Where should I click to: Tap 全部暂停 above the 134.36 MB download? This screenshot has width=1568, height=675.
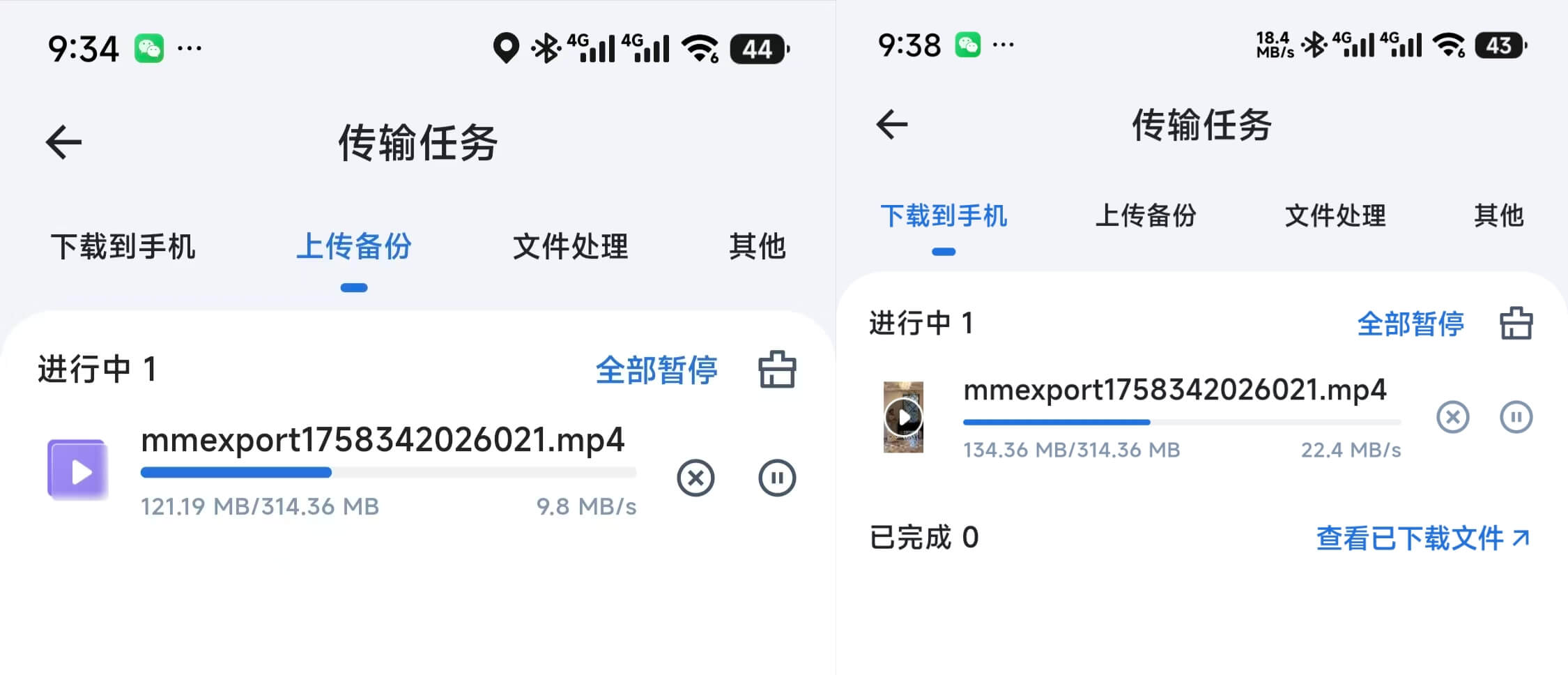[x=1411, y=324]
